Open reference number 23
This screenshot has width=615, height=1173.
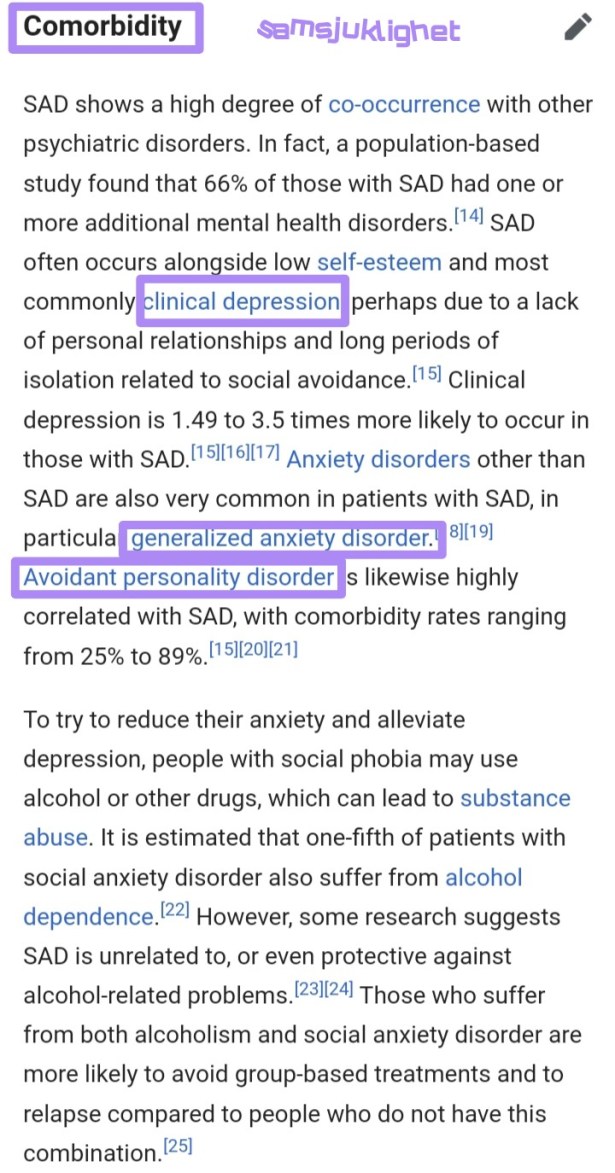[x=309, y=989]
